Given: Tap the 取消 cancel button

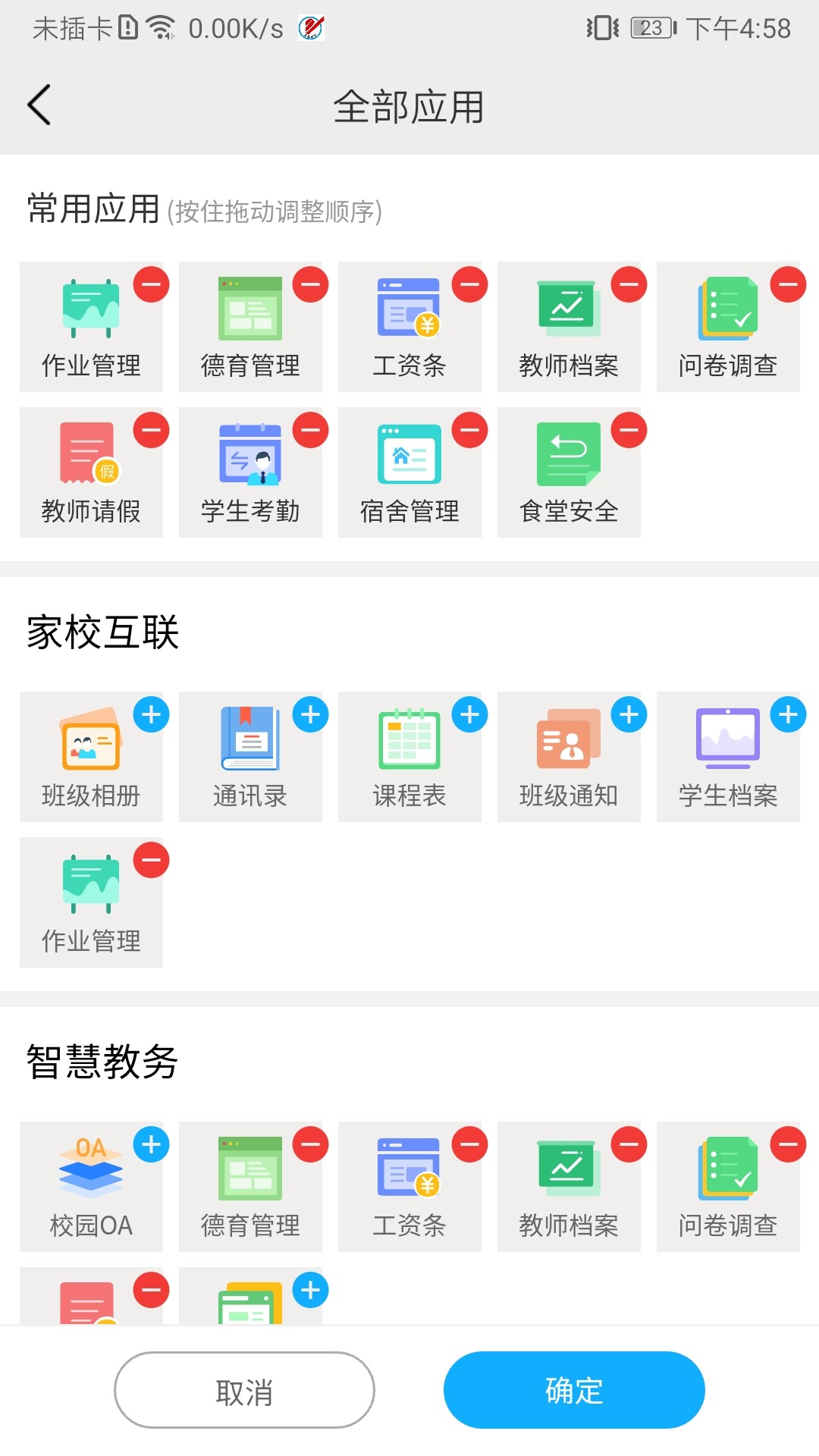Looking at the screenshot, I should [x=244, y=1390].
